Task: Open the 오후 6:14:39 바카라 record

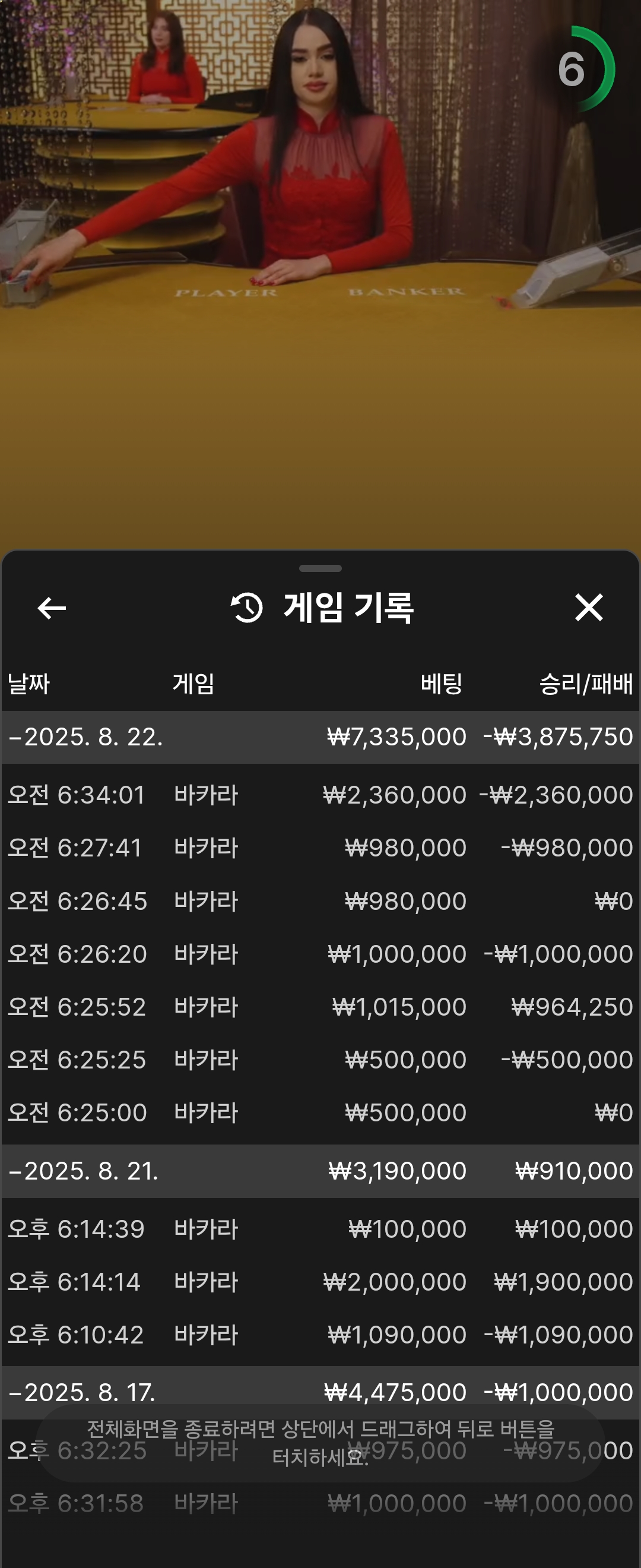Action: coord(320,1229)
